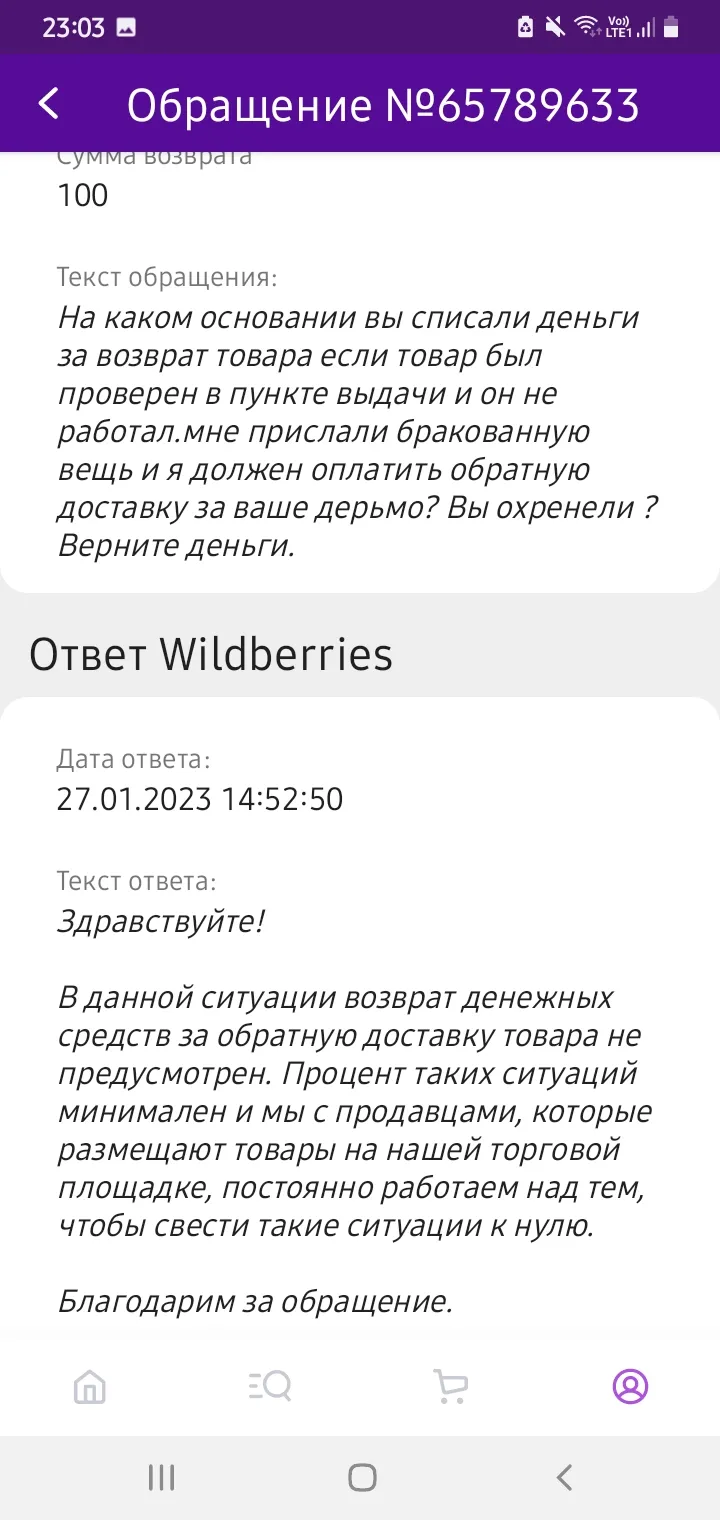Open the shopping cart tab
The height and width of the screenshot is (1520, 720).
point(450,1386)
